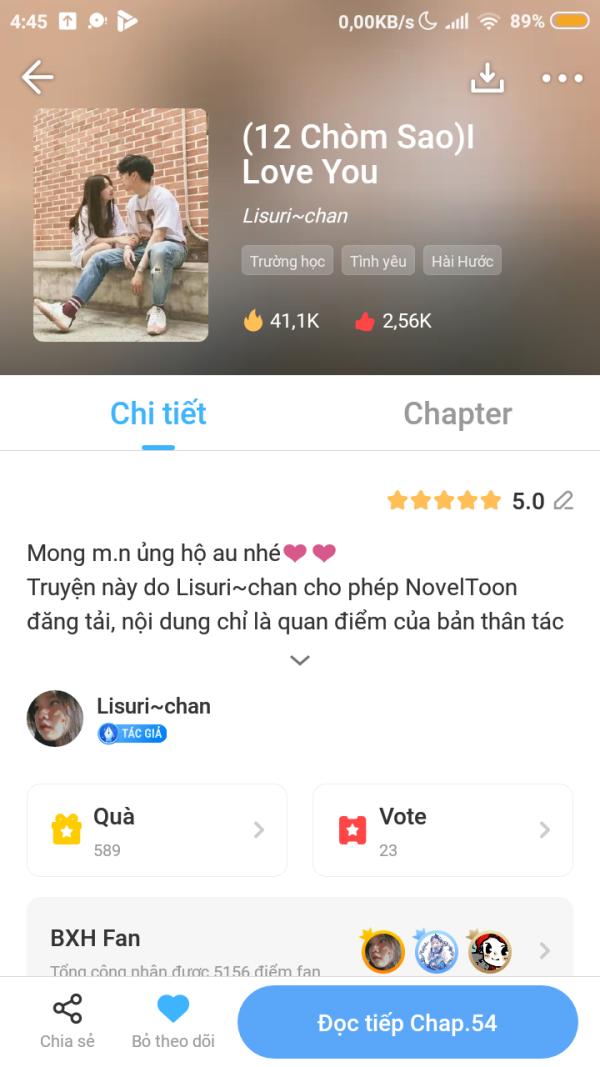Open the Quà gifts card
The image size is (600, 1067).
click(x=157, y=830)
